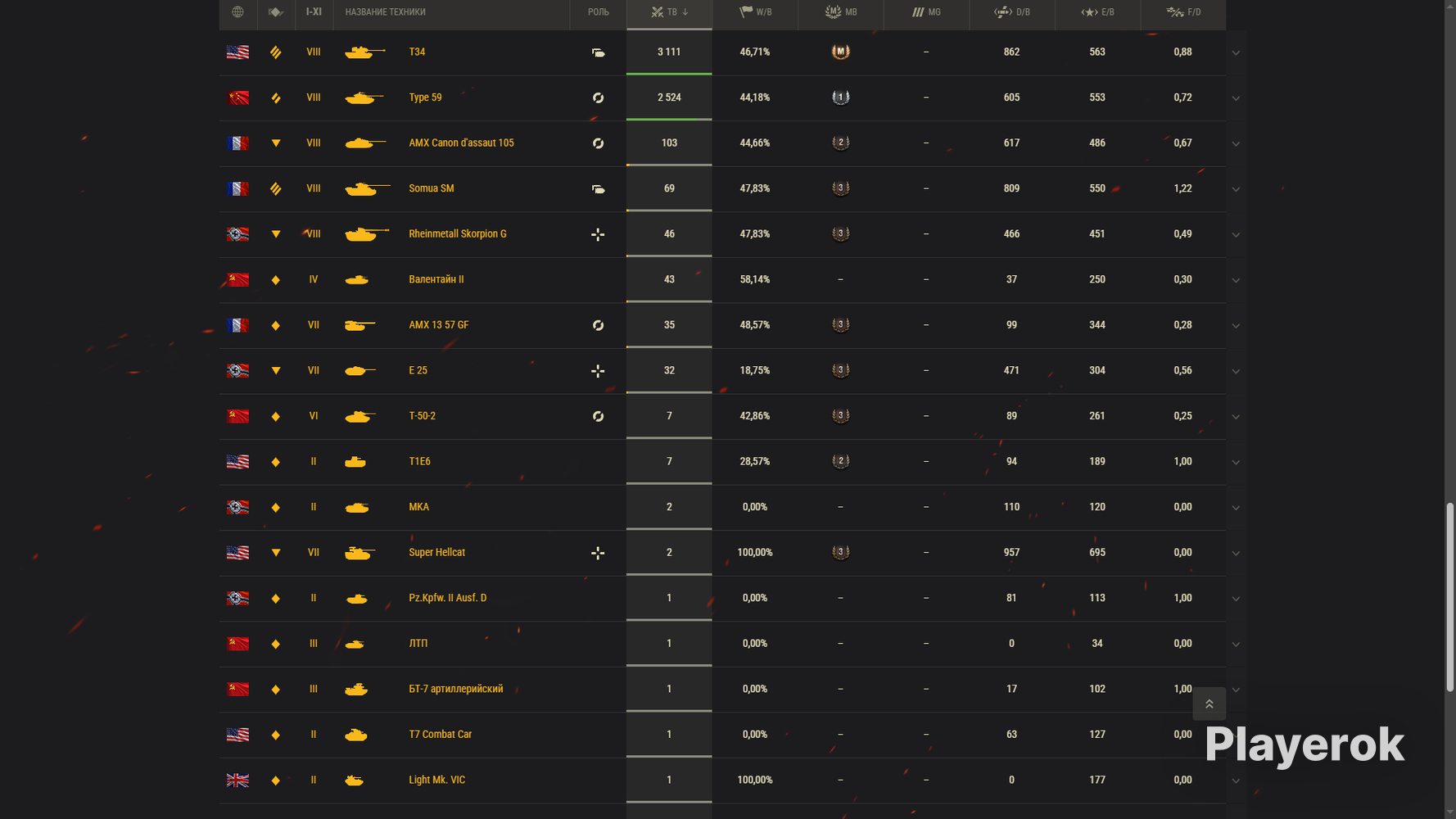Expand the Type 59 row details
This screenshot has width=1456, height=819.
1236,98
